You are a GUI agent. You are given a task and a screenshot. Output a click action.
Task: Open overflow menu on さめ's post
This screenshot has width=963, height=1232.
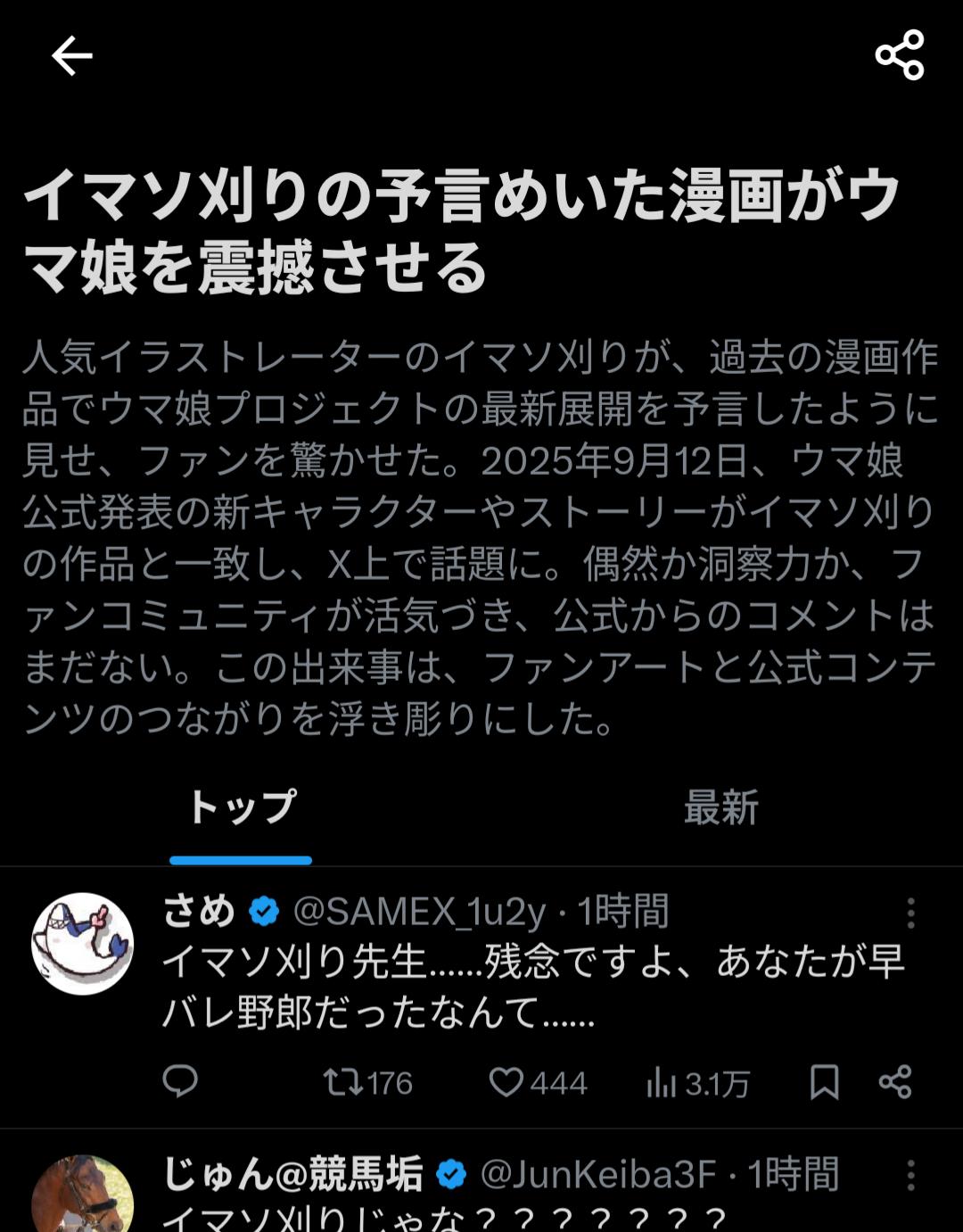tap(910, 913)
